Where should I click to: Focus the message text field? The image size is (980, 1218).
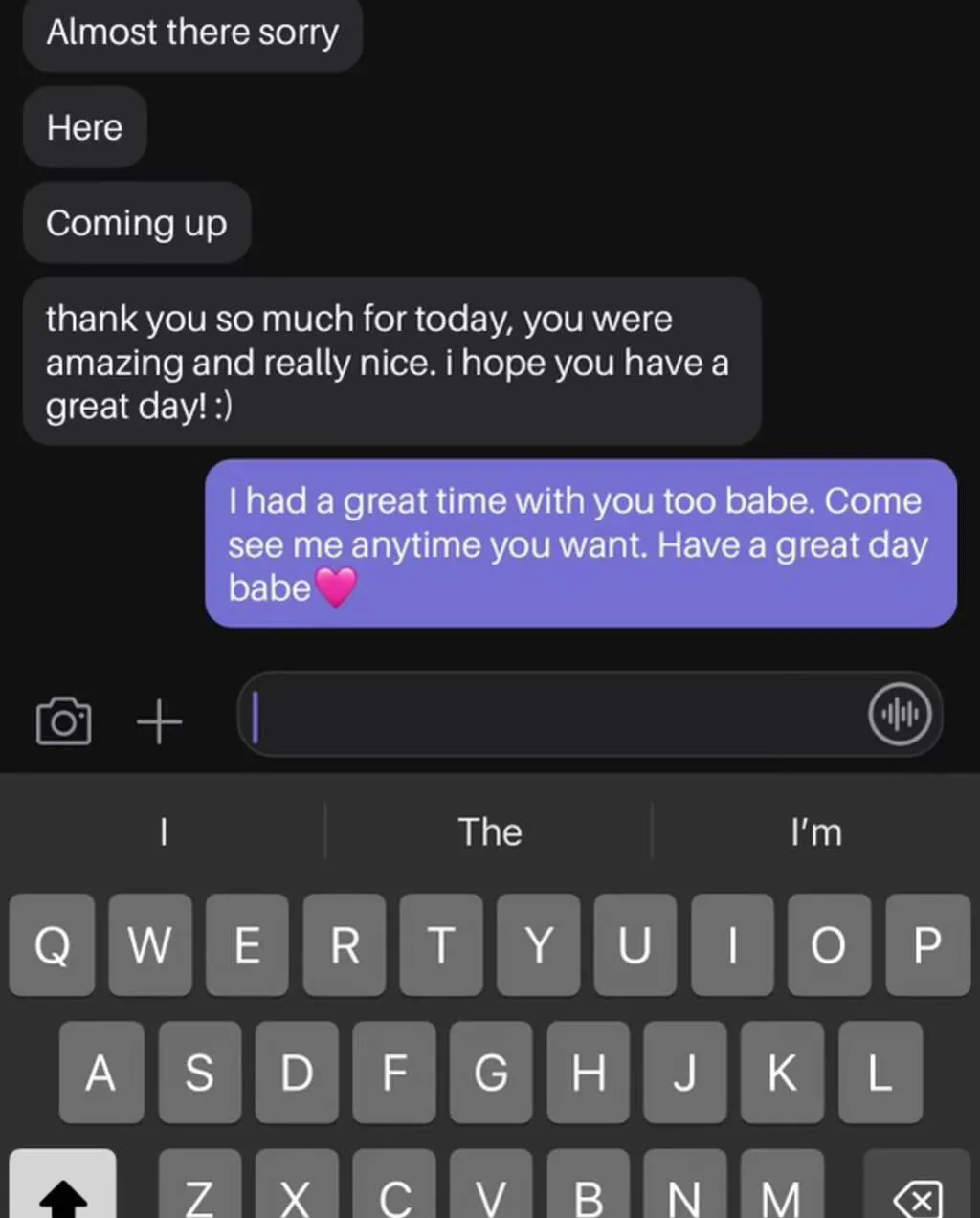pos(555,715)
